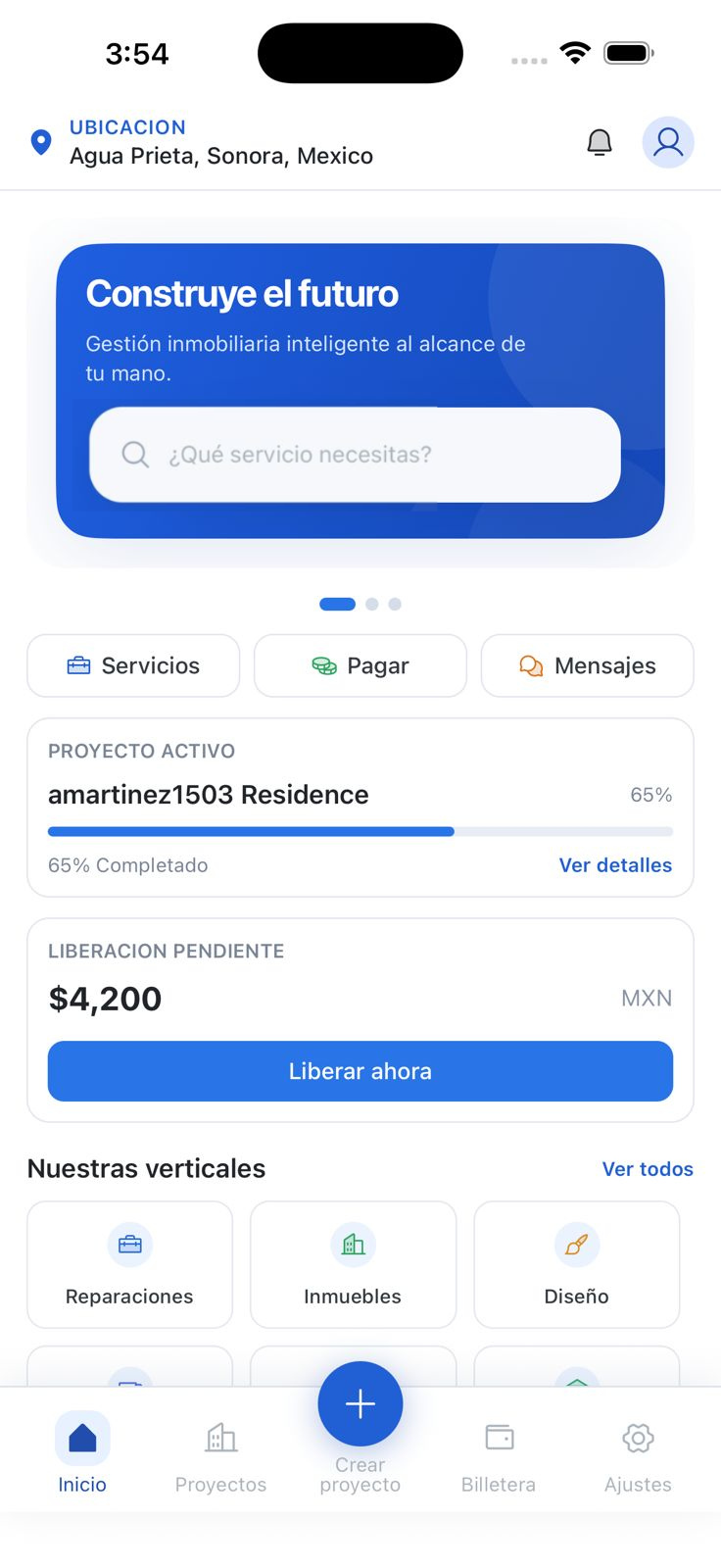Viewport: 721px width, 1568px height.
Task: Tap the Crear proyecto plus button
Action: (360, 1403)
